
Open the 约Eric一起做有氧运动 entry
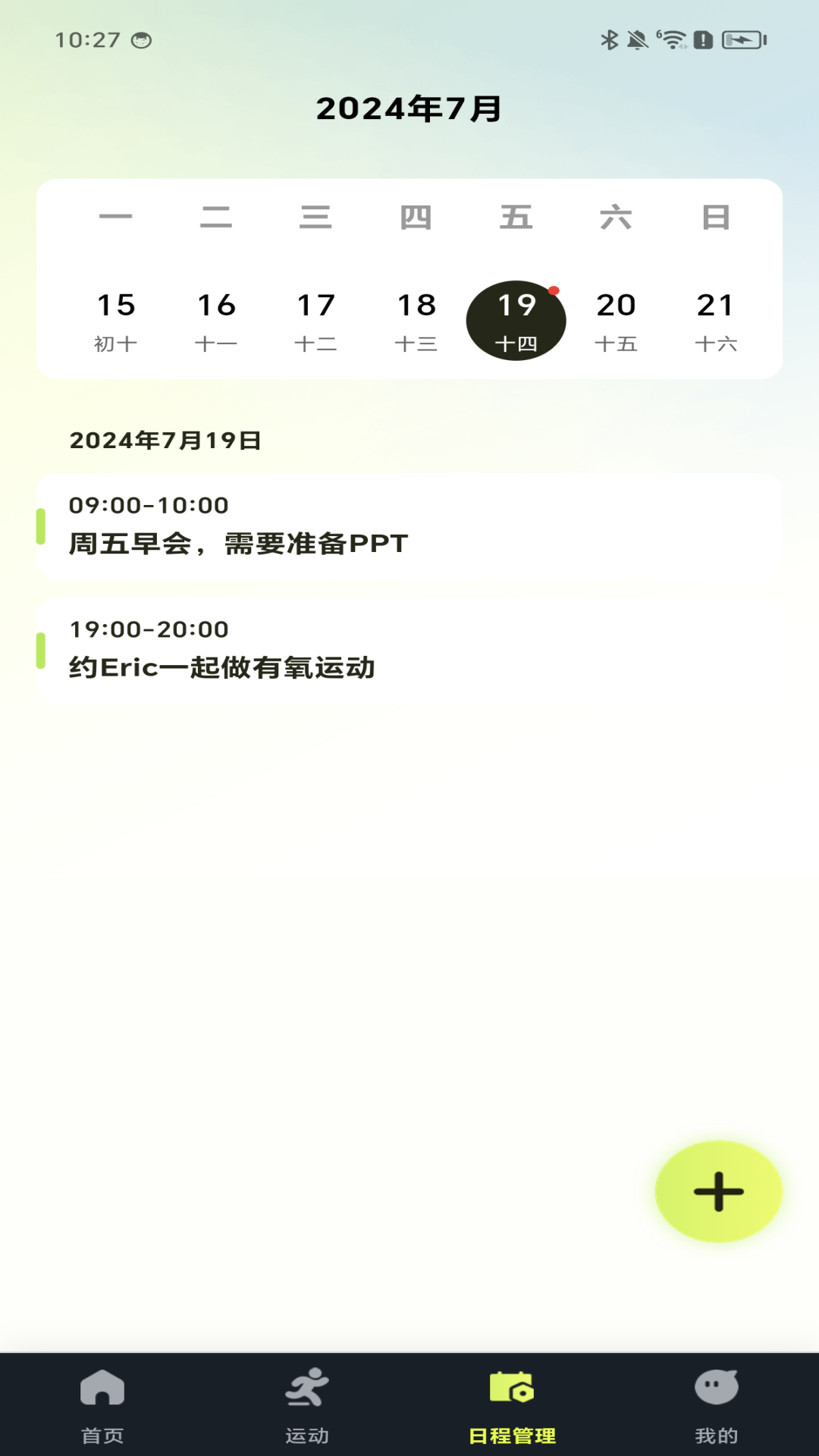[x=409, y=648]
